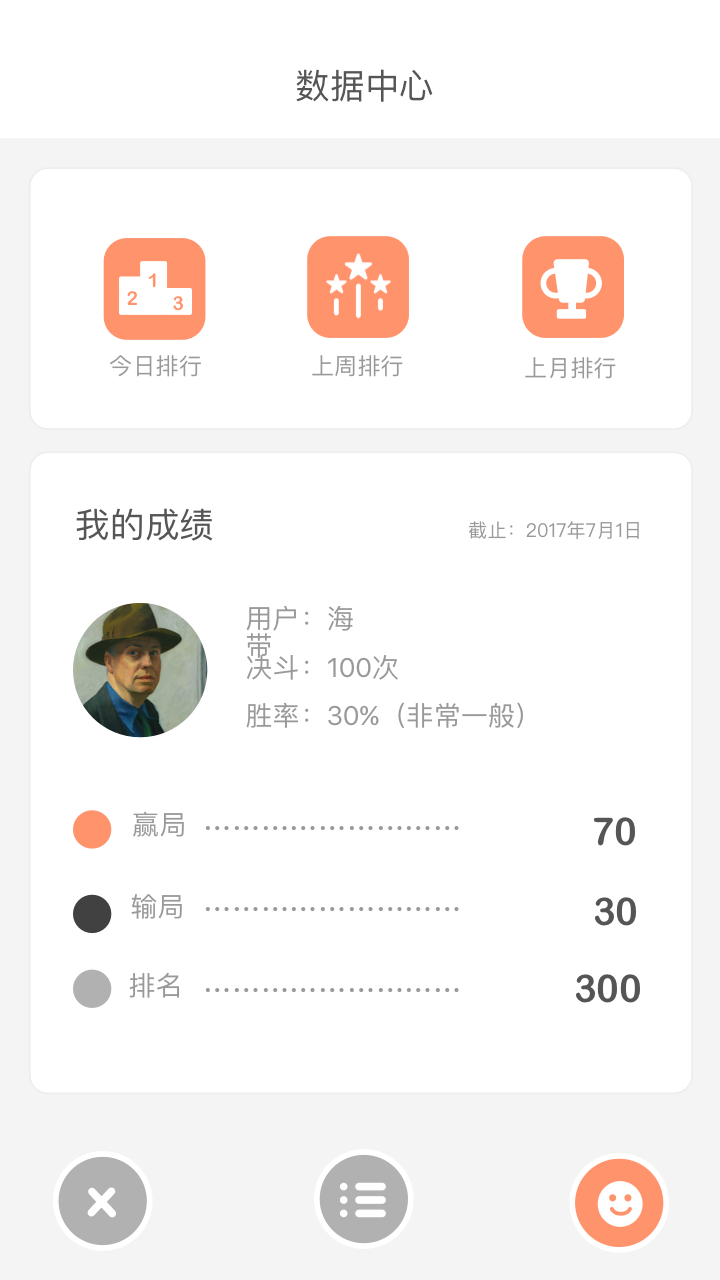This screenshot has height=1280, width=720.
Task: Tap the user profile avatar
Action: (140, 670)
